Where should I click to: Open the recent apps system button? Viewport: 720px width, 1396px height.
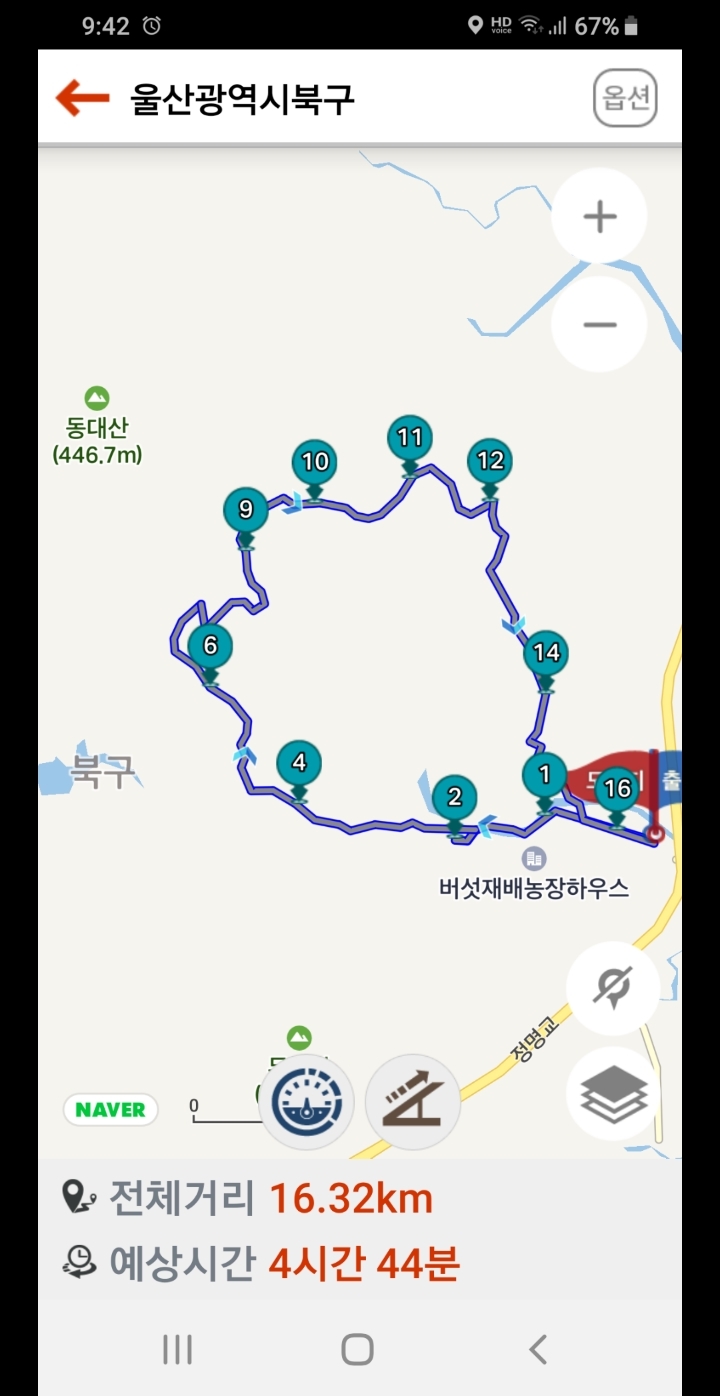[177, 1350]
